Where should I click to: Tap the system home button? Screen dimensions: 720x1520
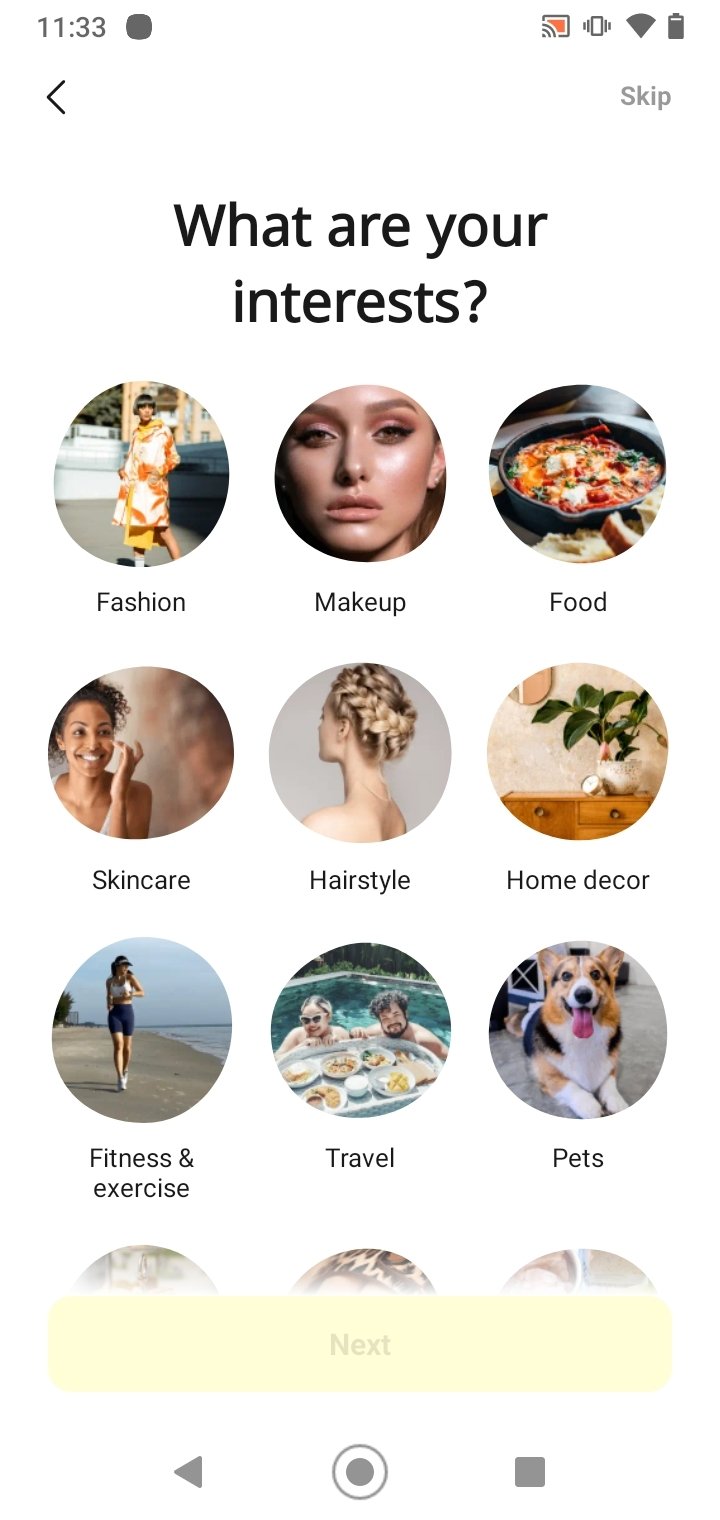pyautogui.click(x=360, y=1472)
